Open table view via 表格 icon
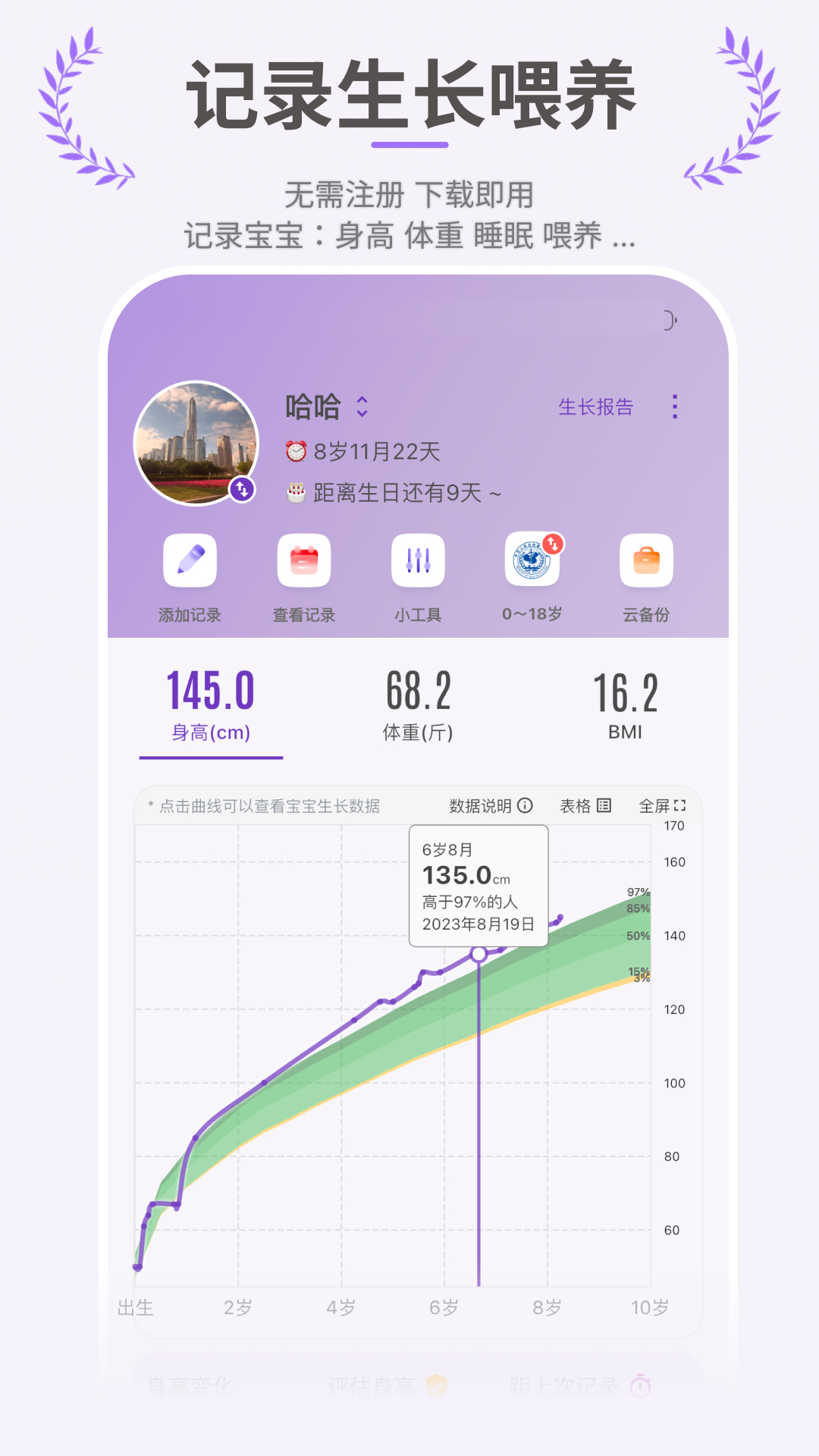Image resolution: width=819 pixels, height=1456 pixels. point(603,805)
